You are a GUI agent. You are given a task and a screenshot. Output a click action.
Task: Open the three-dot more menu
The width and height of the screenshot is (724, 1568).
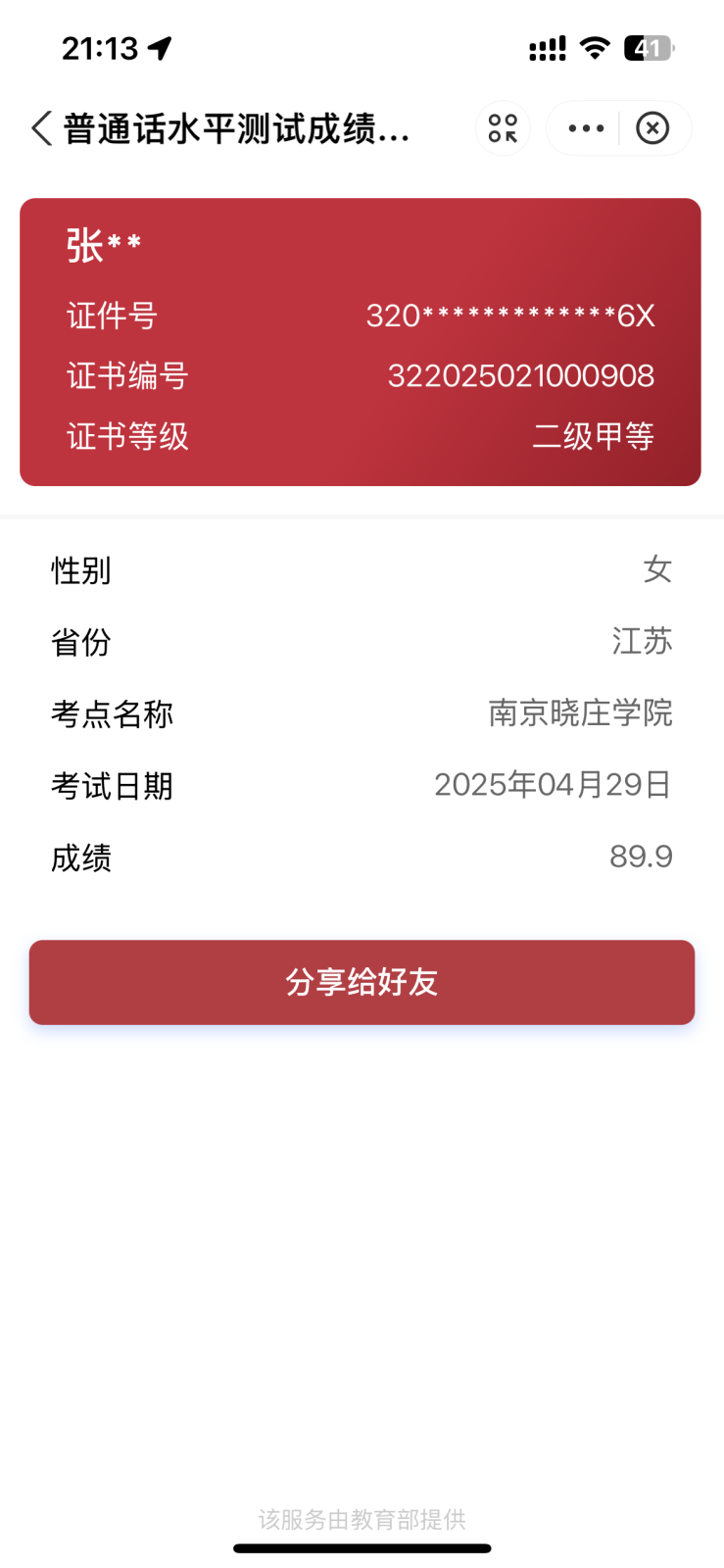click(586, 128)
